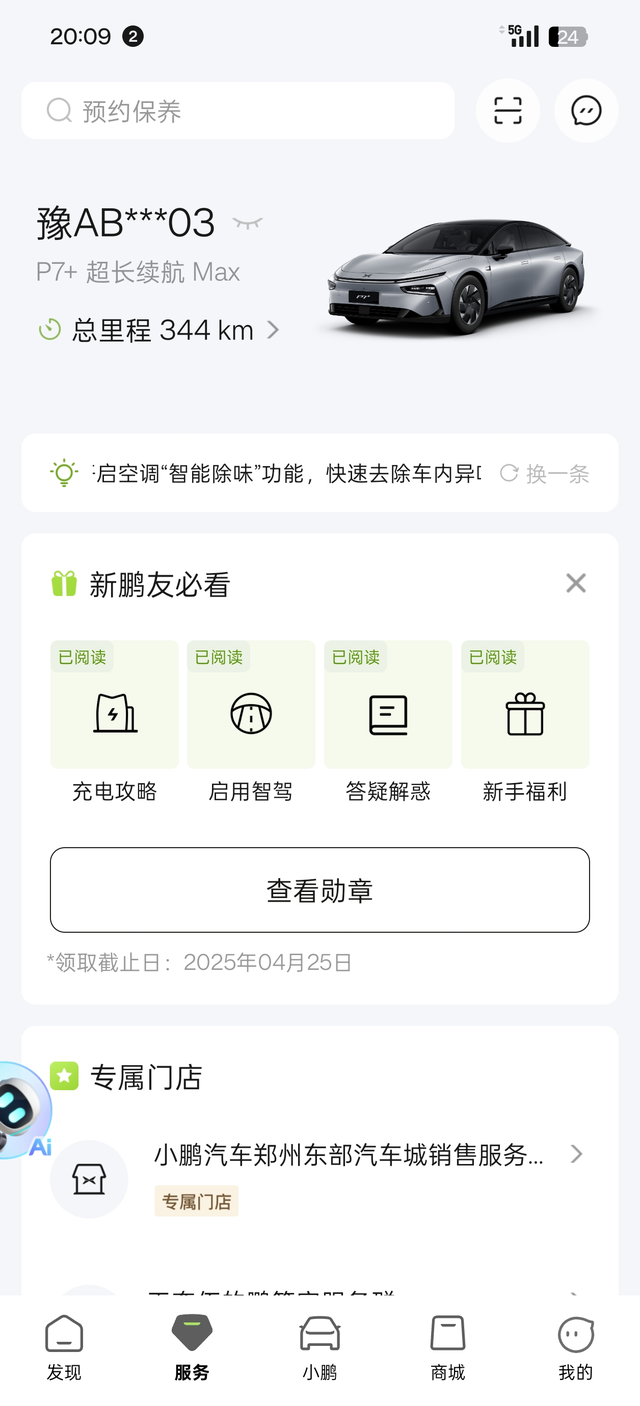Tap the 预约保养 search box
This screenshot has width=640, height=1406.
237,111
